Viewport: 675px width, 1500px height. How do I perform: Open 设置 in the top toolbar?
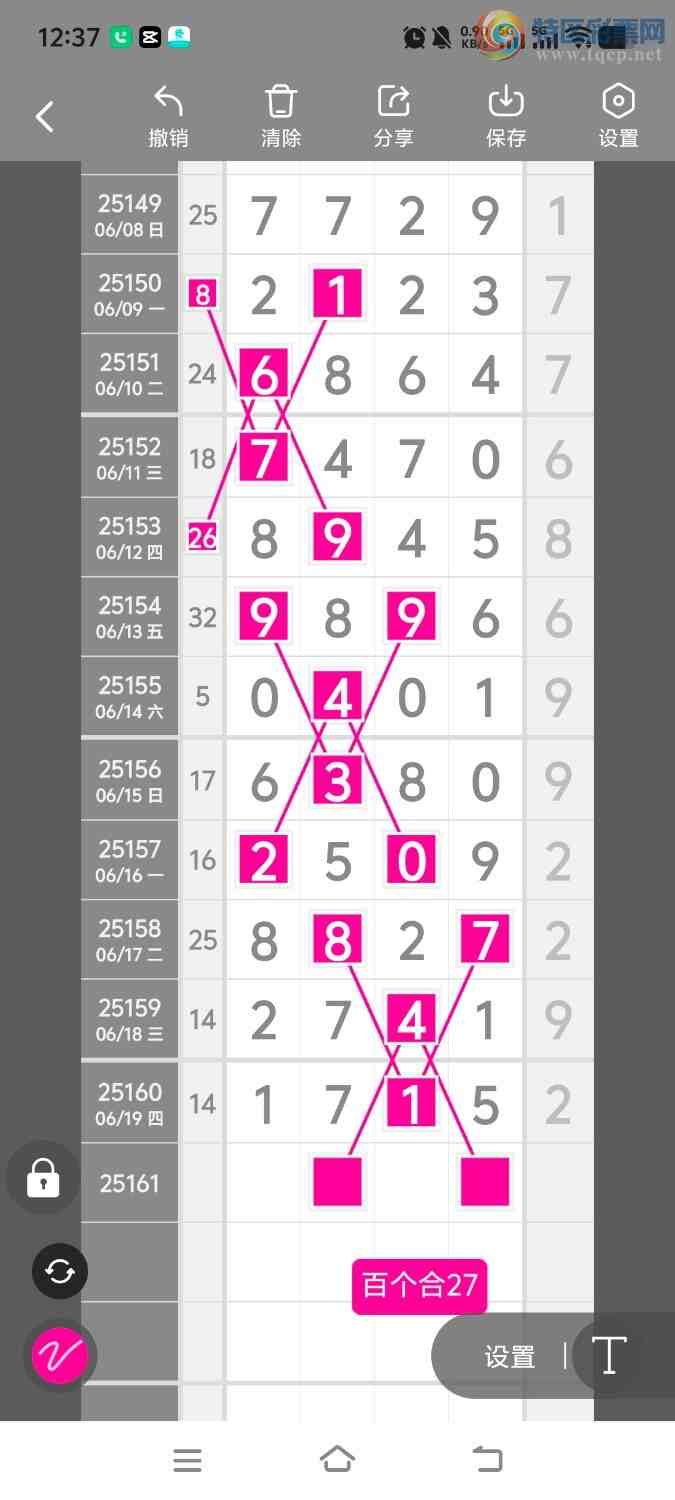(618, 117)
